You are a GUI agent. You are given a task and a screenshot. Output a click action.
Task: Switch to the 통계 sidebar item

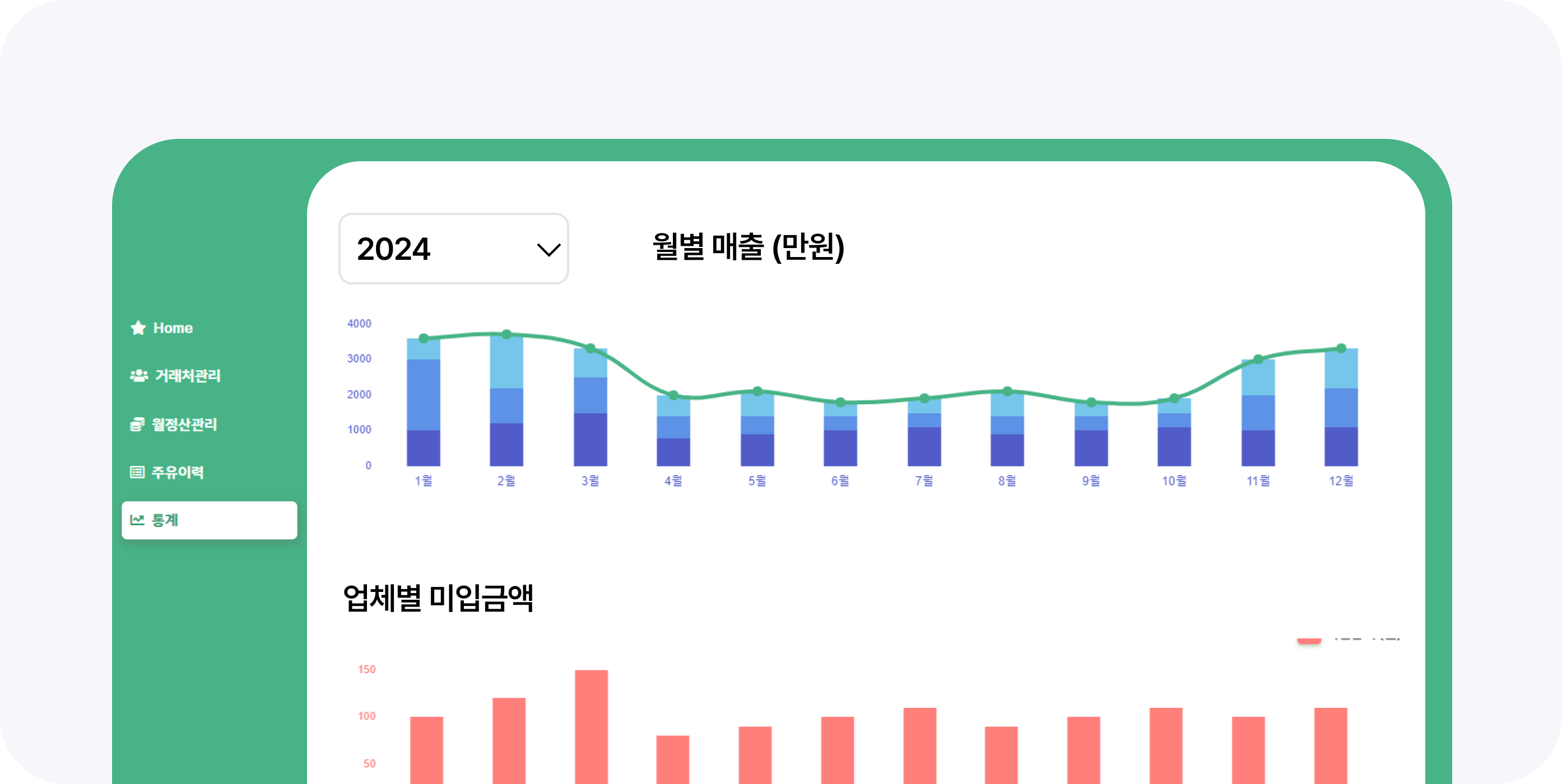coord(209,520)
